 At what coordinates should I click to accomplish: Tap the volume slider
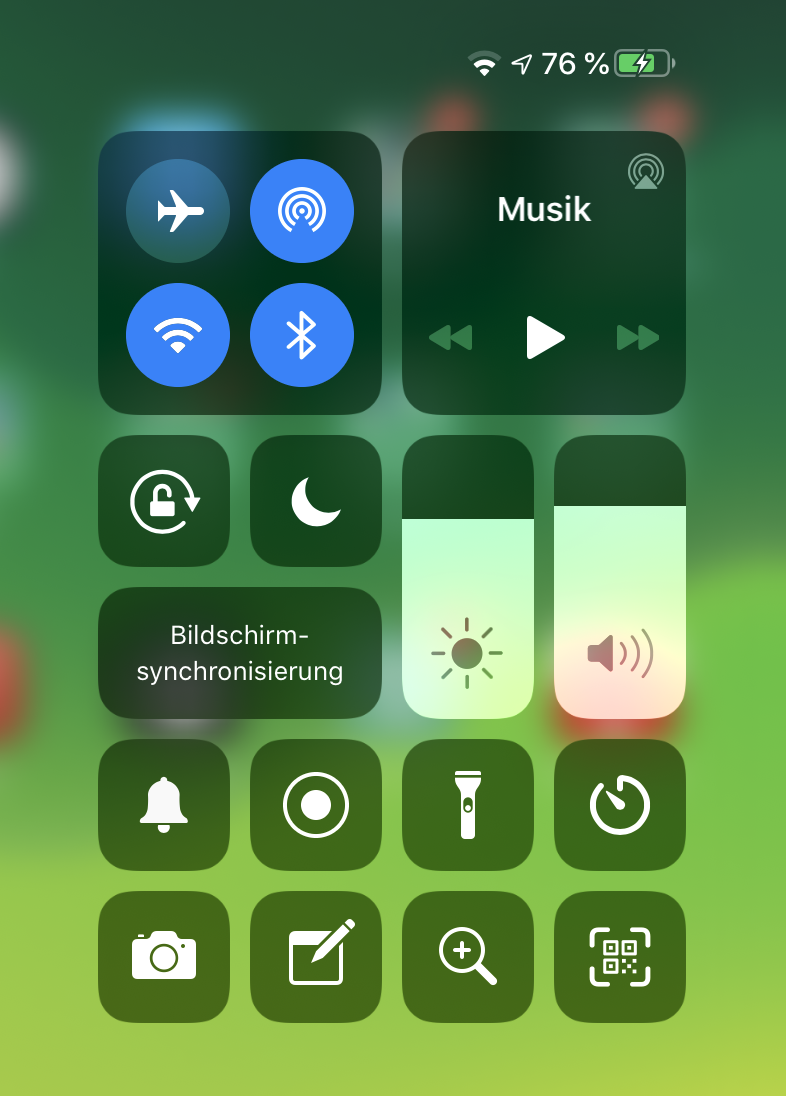tap(620, 577)
